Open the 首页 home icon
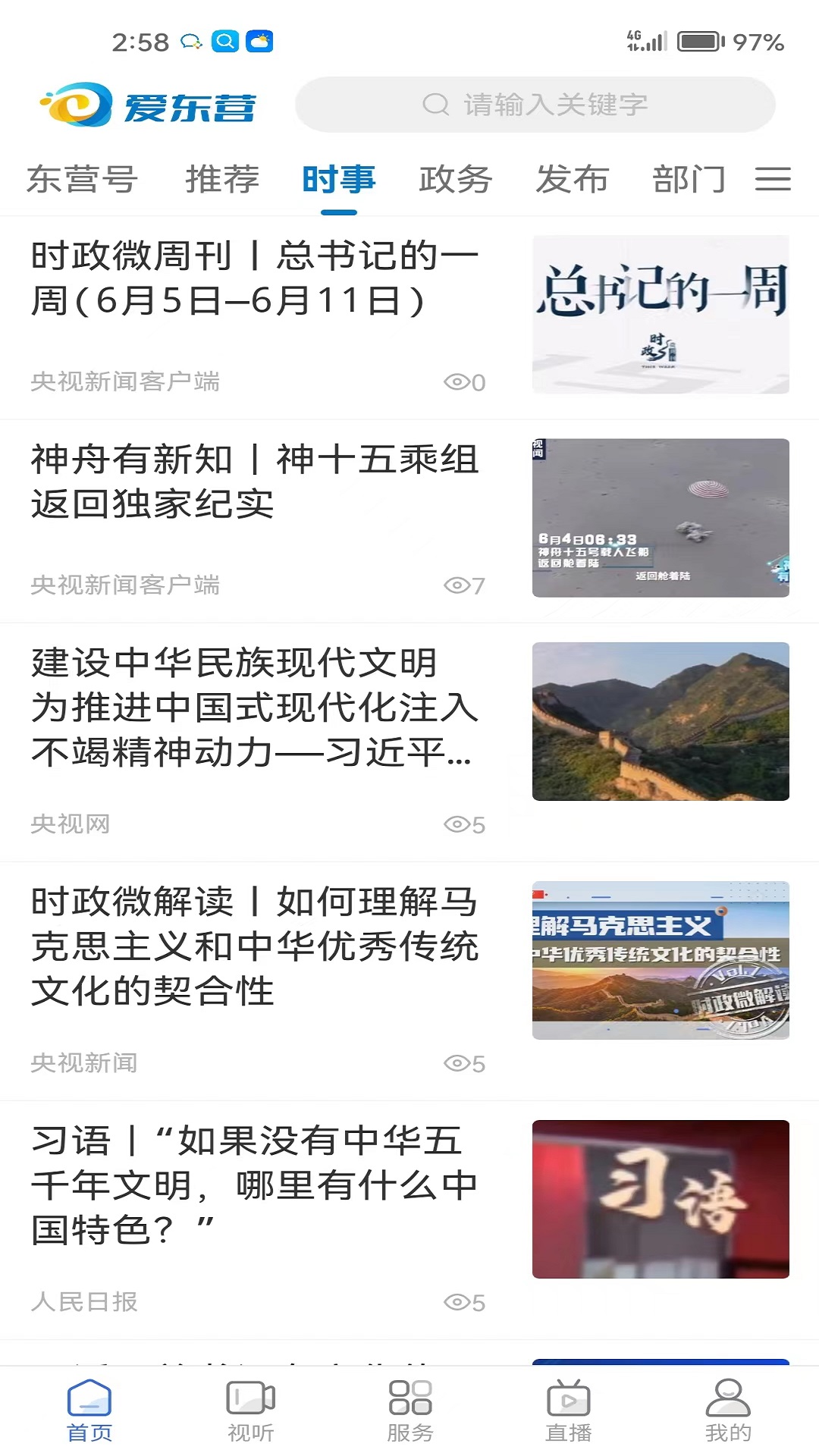Image resolution: width=819 pixels, height=1456 pixels. pos(89,1407)
